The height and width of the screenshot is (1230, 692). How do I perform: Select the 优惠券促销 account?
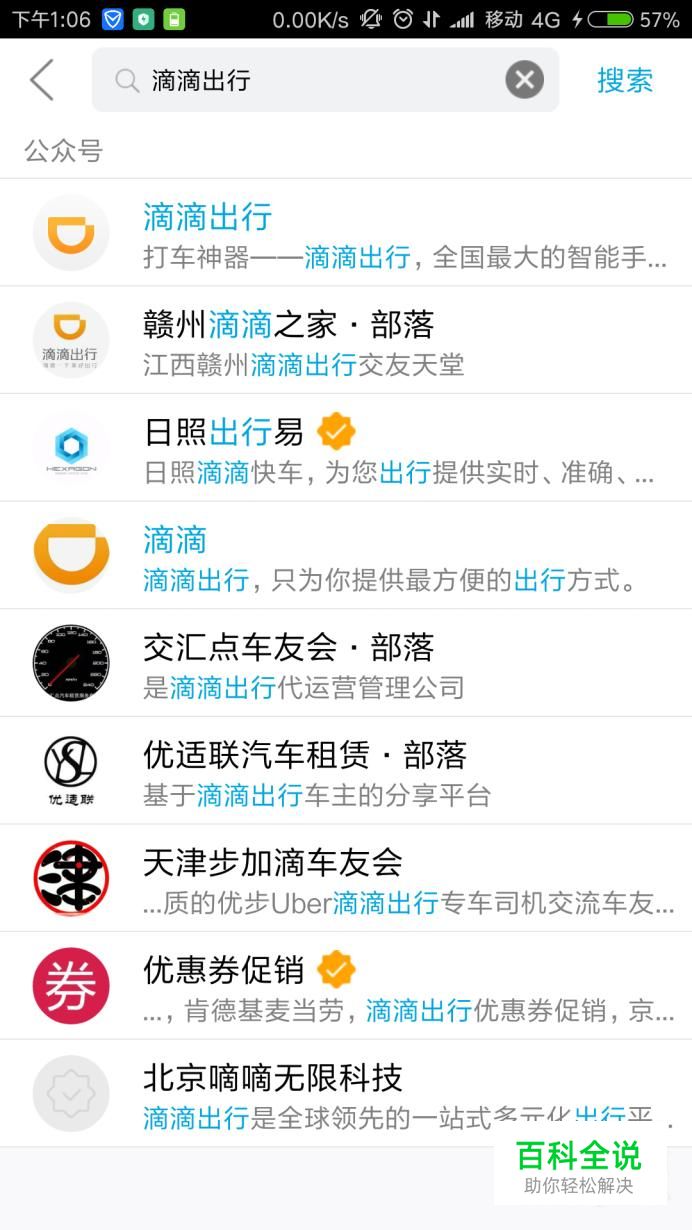coord(346,986)
